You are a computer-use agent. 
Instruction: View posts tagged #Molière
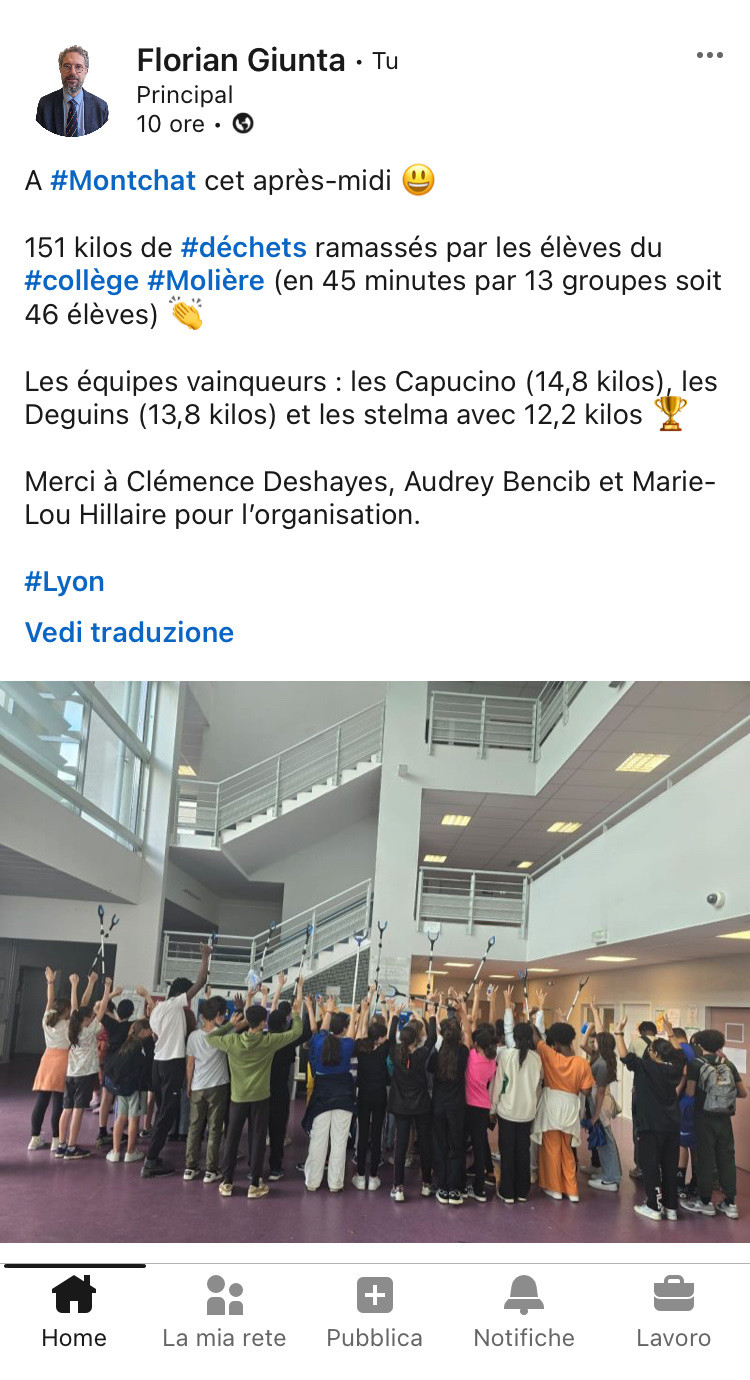point(206,281)
